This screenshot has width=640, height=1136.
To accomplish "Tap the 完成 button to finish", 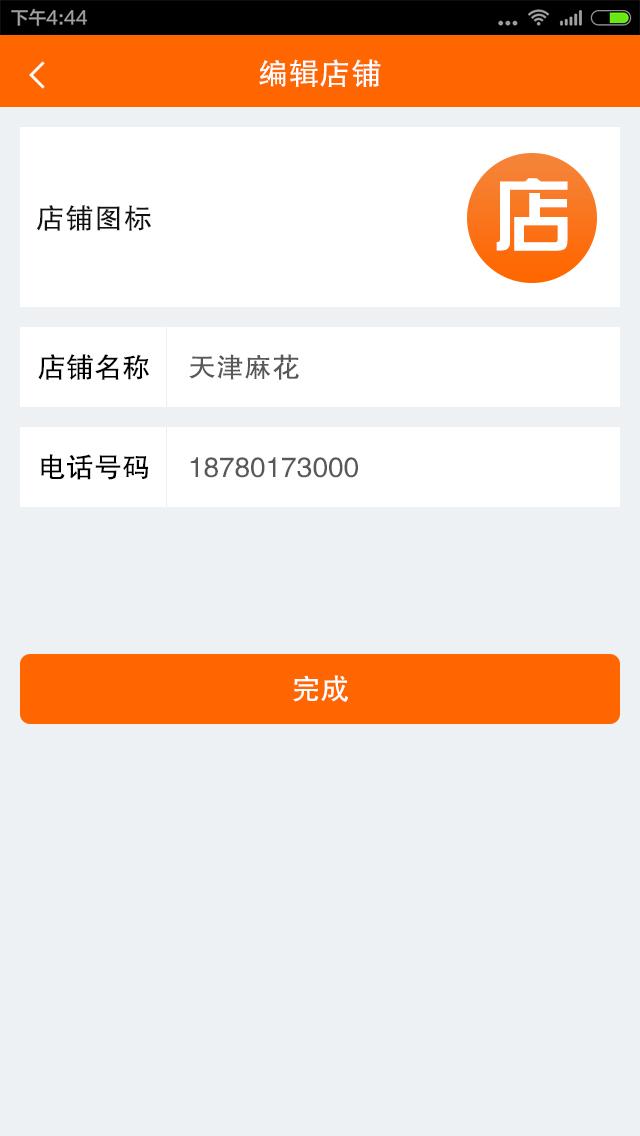I will [320, 689].
